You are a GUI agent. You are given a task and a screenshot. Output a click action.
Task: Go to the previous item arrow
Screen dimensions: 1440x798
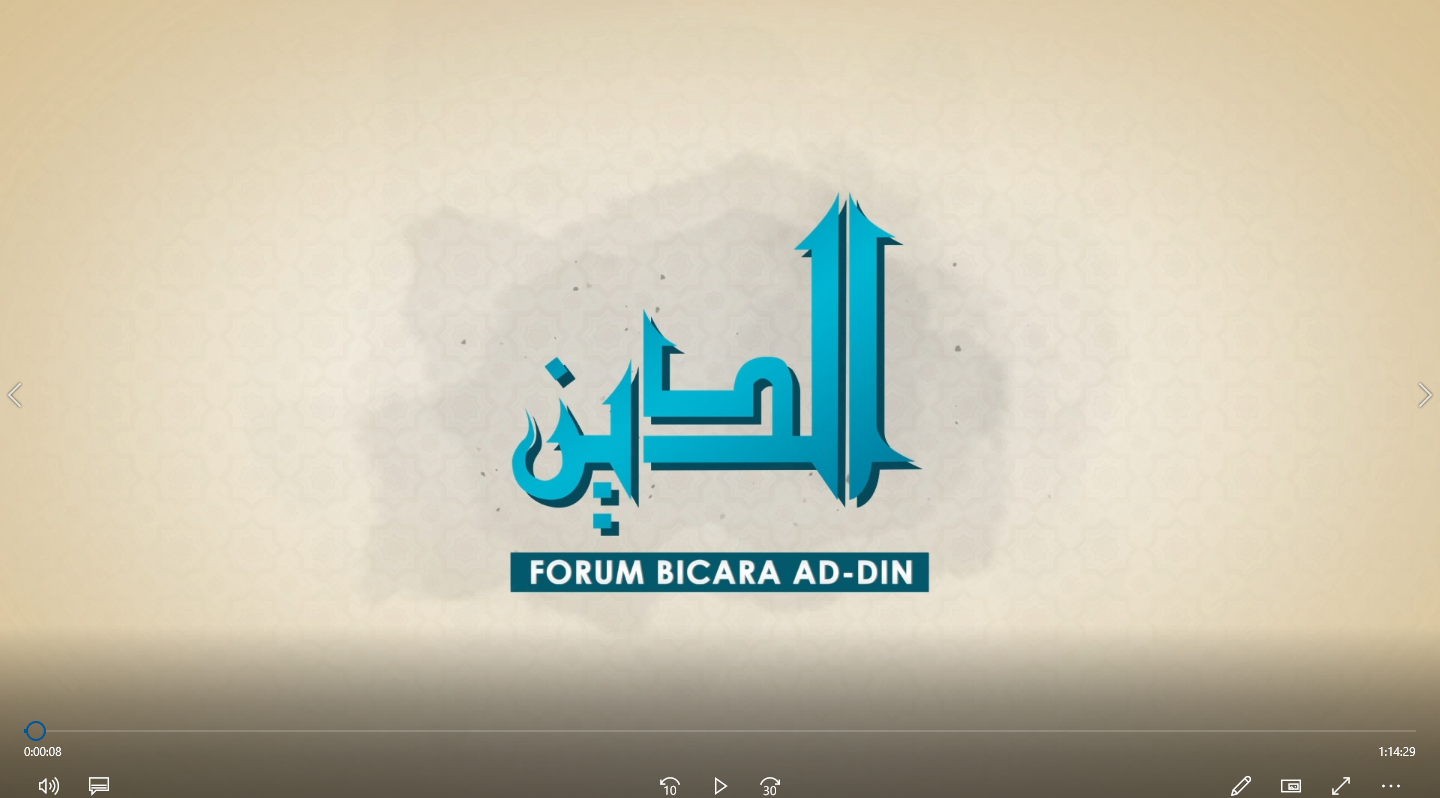pos(14,395)
